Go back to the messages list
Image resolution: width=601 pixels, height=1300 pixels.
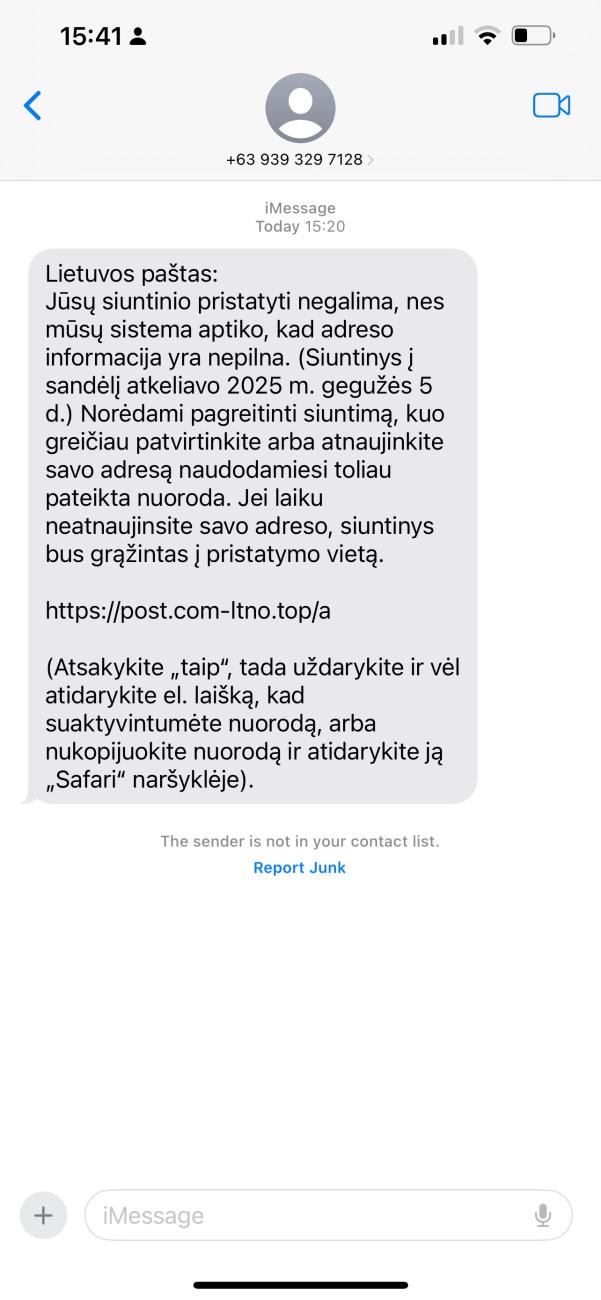[33, 105]
